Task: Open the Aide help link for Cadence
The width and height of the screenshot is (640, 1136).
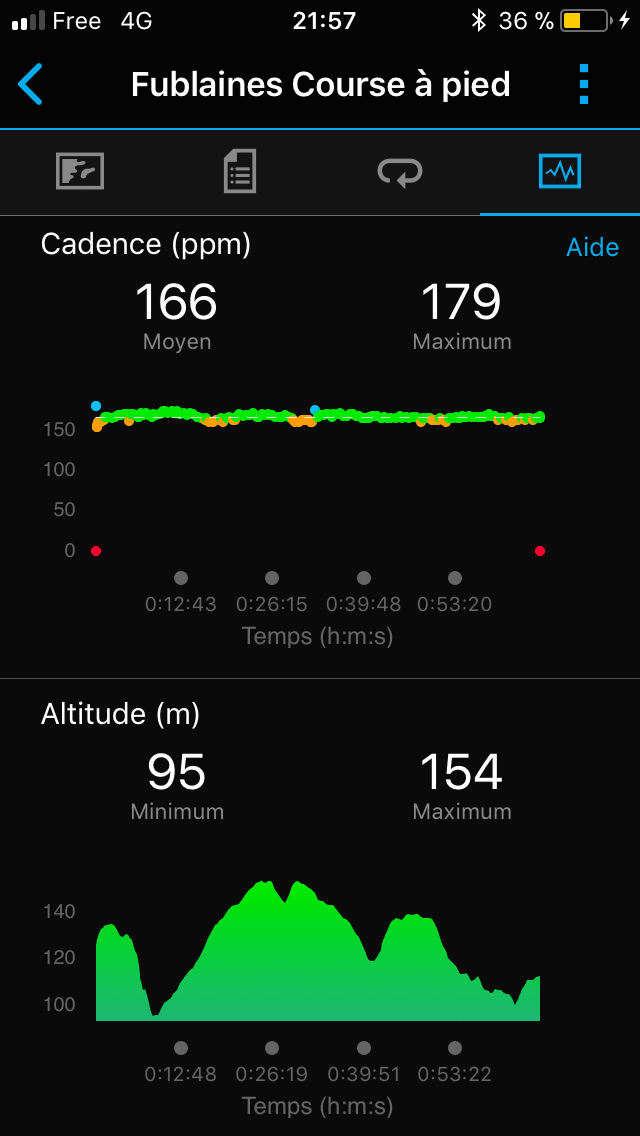Action: pos(592,247)
